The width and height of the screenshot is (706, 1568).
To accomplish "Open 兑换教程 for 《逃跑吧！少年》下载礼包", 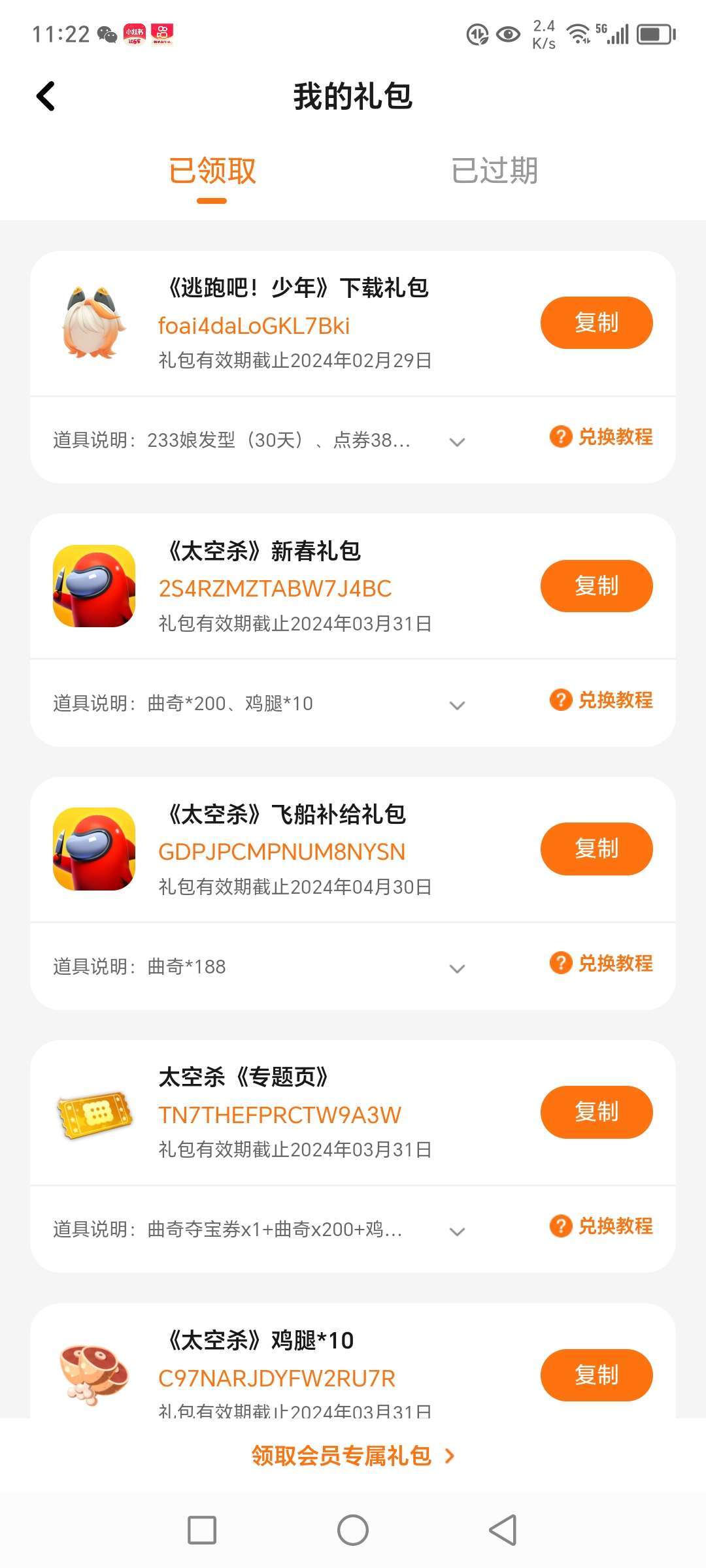I will click(601, 437).
